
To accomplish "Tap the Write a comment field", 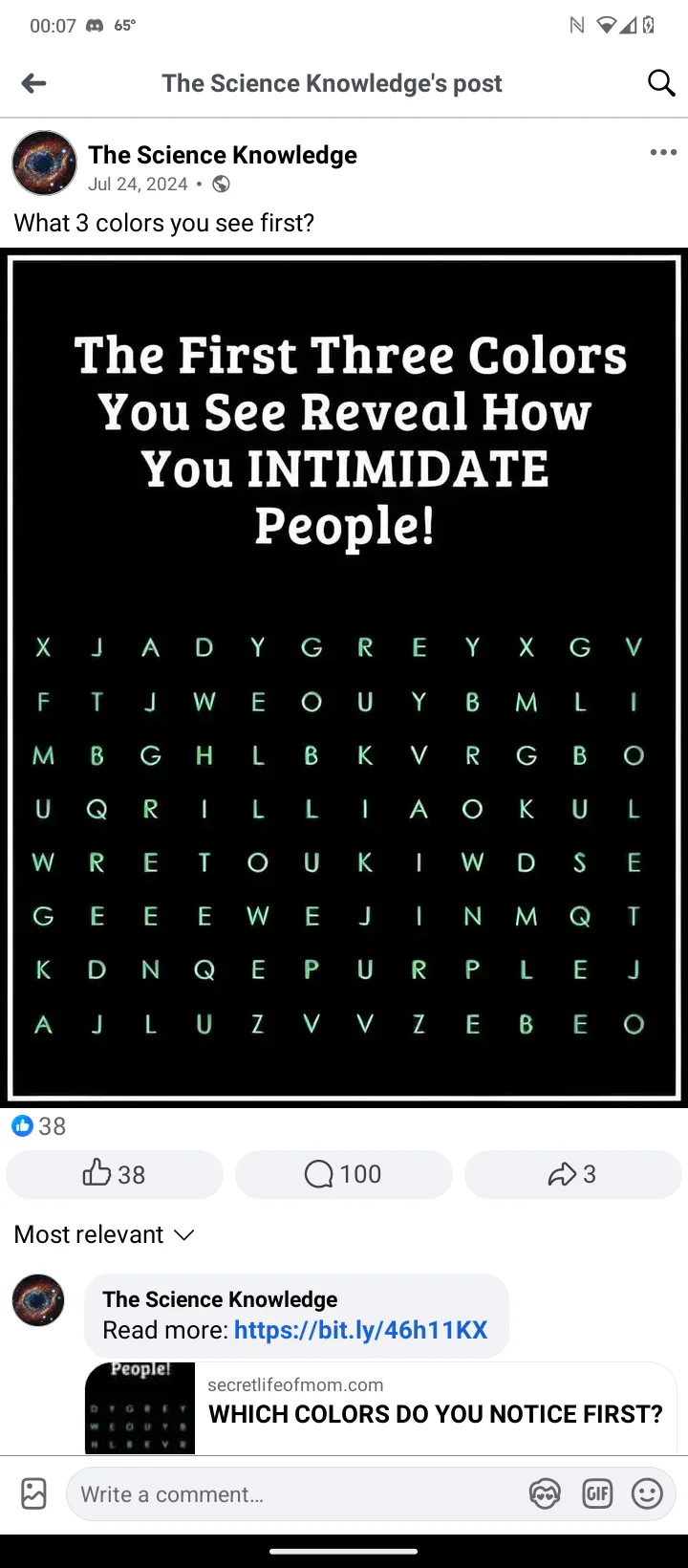I will (x=296, y=1494).
